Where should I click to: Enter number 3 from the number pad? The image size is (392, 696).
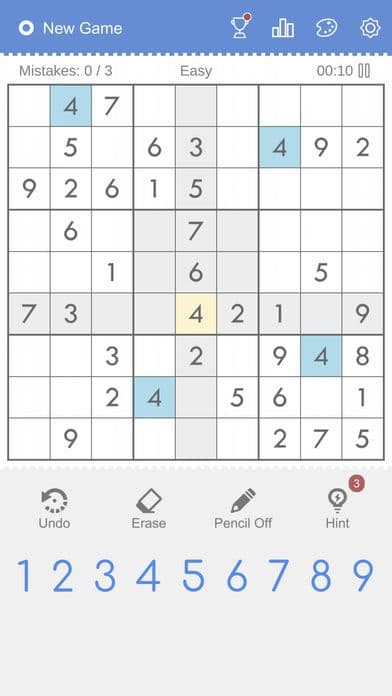(x=105, y=576)
